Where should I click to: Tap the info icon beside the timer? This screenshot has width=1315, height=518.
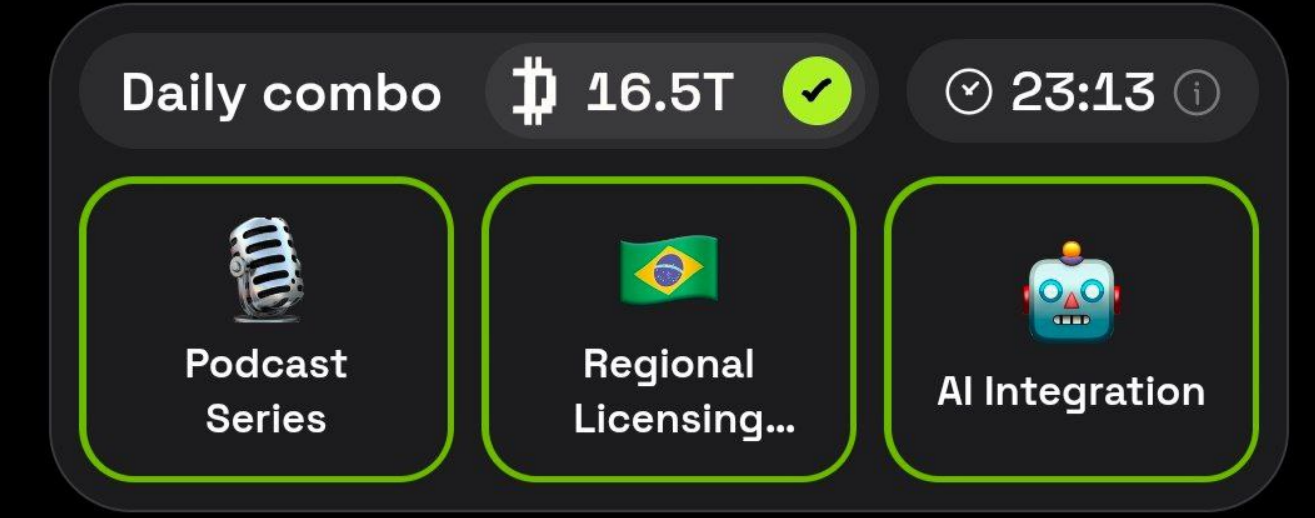tap(1197, 94)
